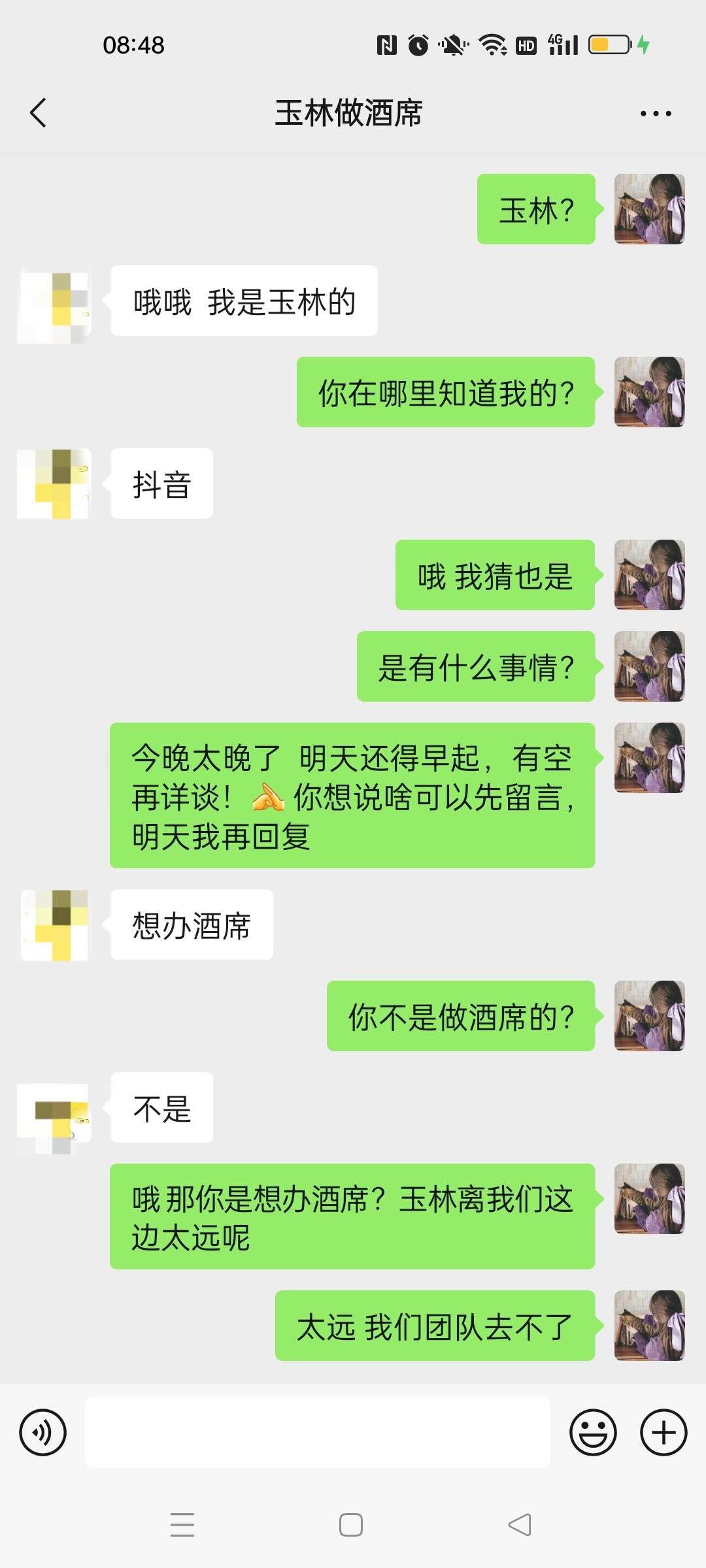Go back from the 玉林做酒席 chat

click(39, 113)
